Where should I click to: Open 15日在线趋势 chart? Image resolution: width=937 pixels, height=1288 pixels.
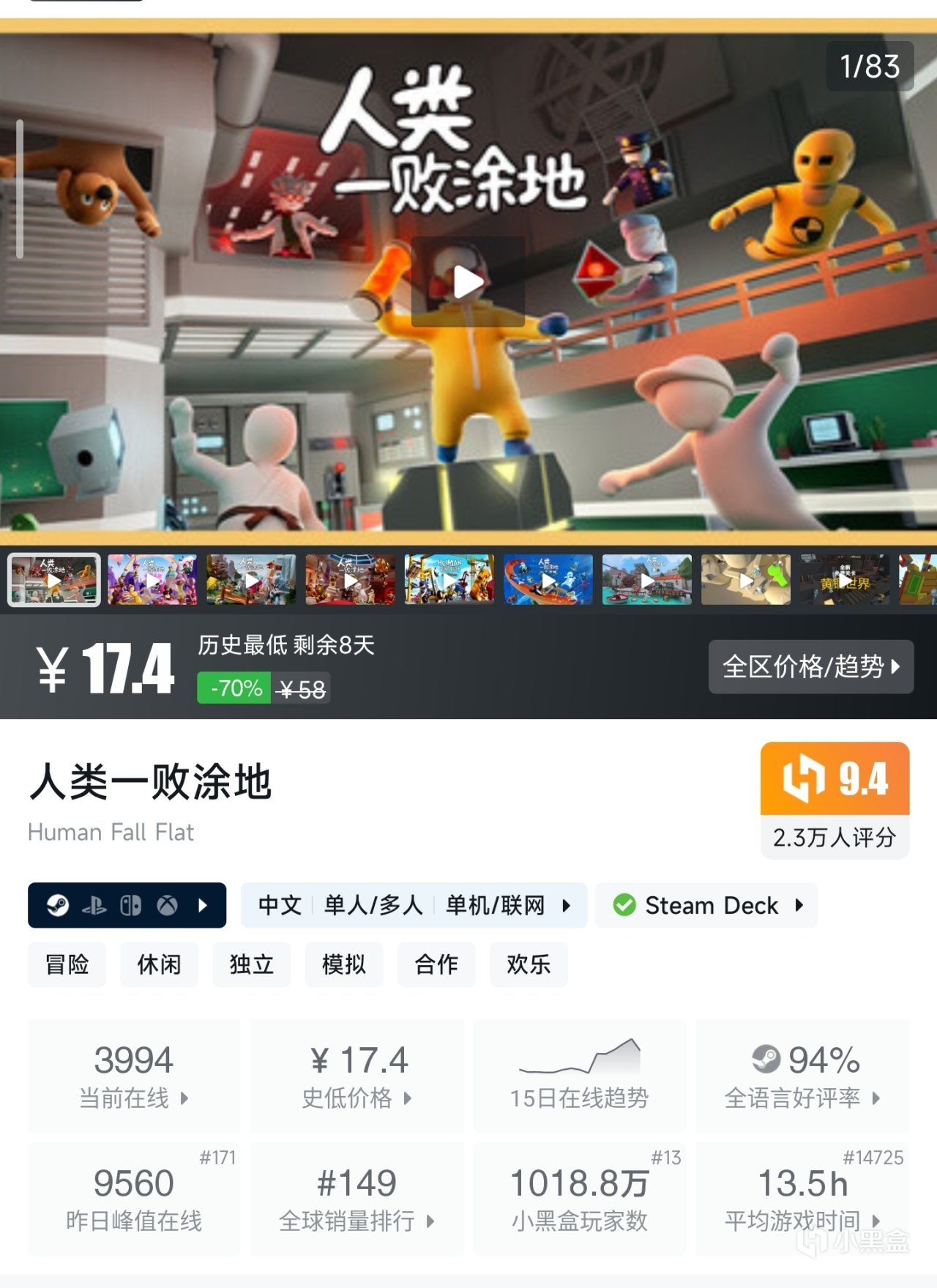click(579, 1076)
